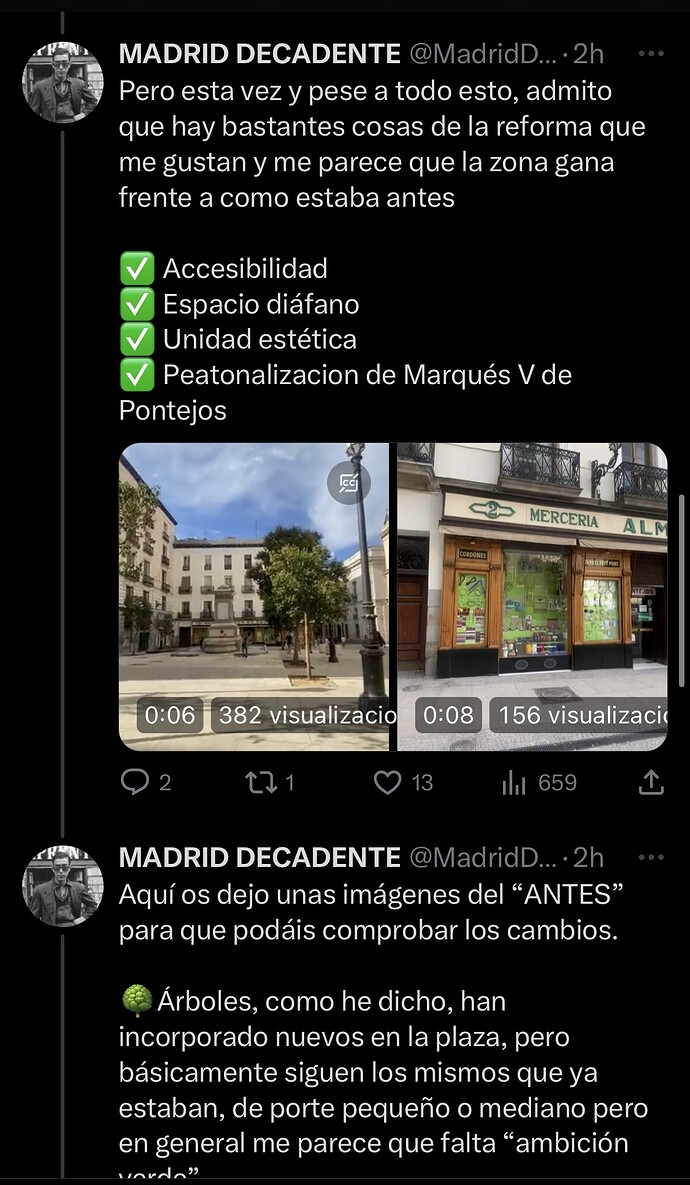
Task: Play the plaza video with 382 views
Action: [x=253, y=596]
